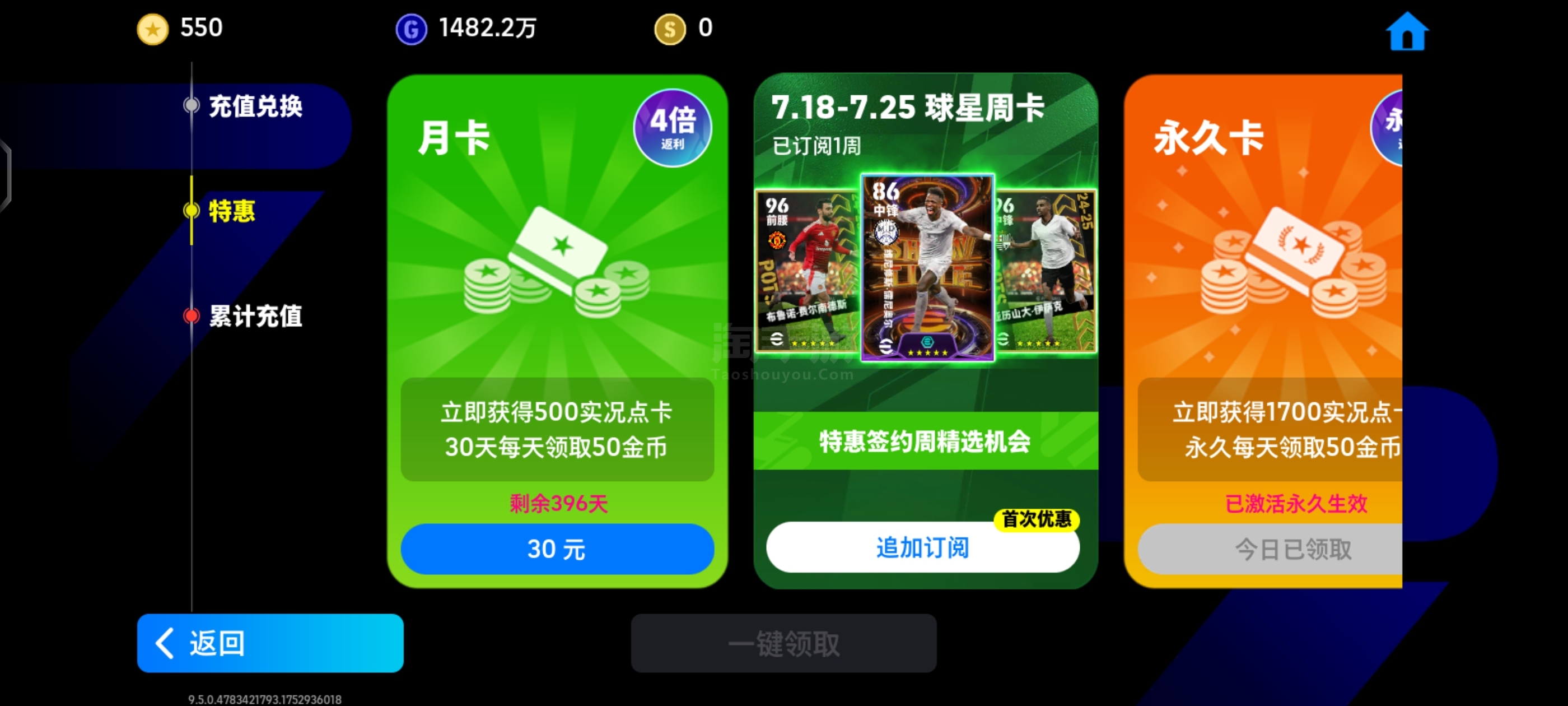The image size is (1568, 706).
Task: Tap 追加订阅 on the weekly star card
Action: pyautogui.click(x=922, y=547)
